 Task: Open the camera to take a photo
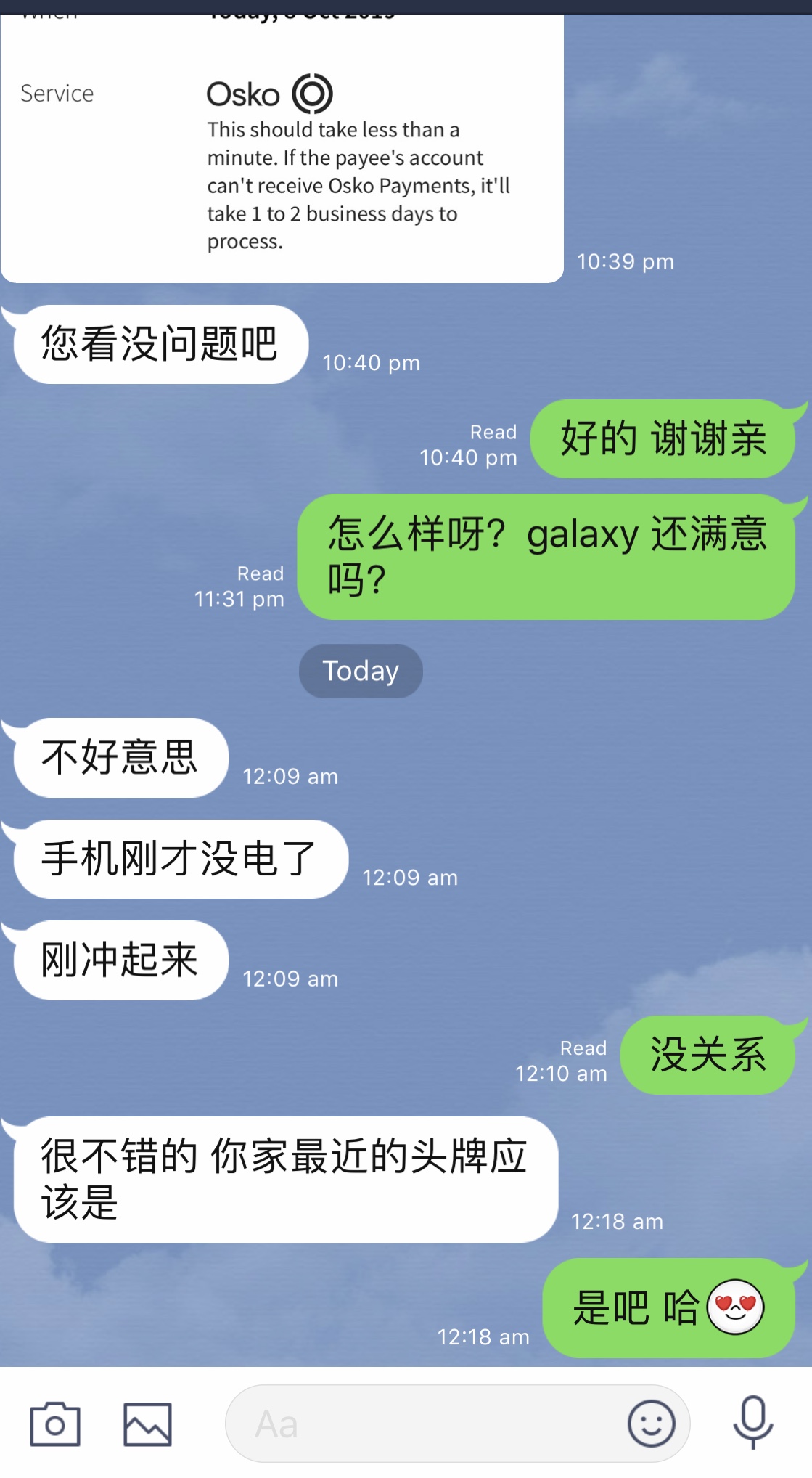(x=55, y=1424)
